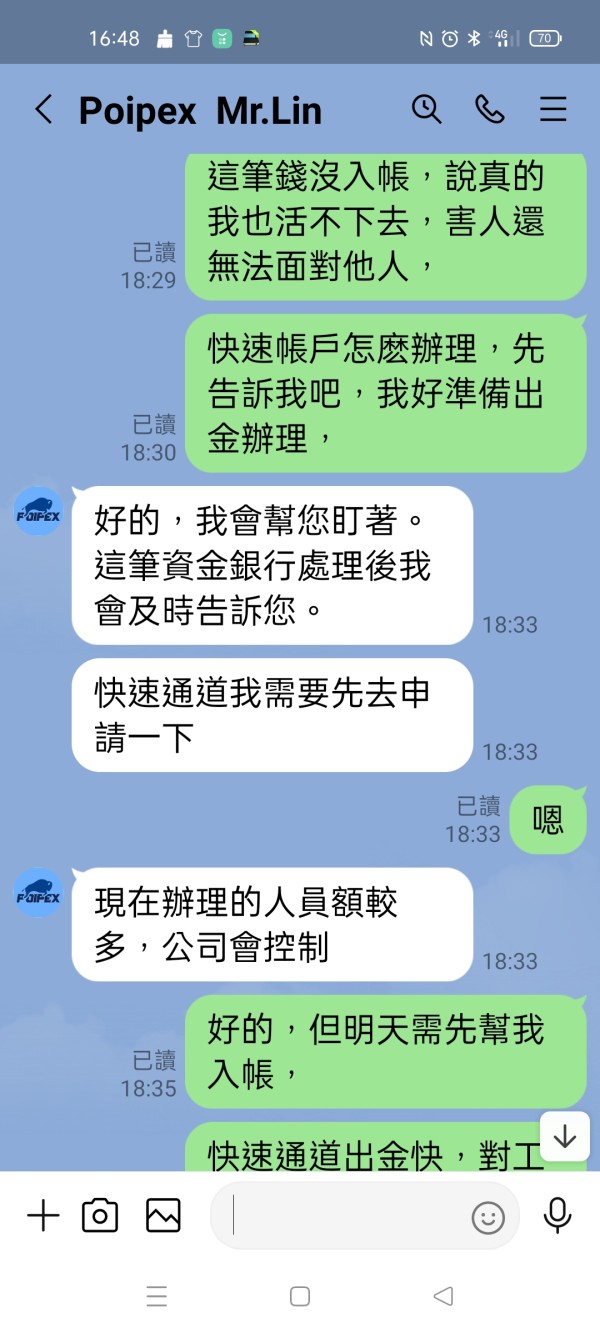600x1333 pixels.
Task: Jump to latest messages with down arrow
Action: click(x=565, y=1136)
